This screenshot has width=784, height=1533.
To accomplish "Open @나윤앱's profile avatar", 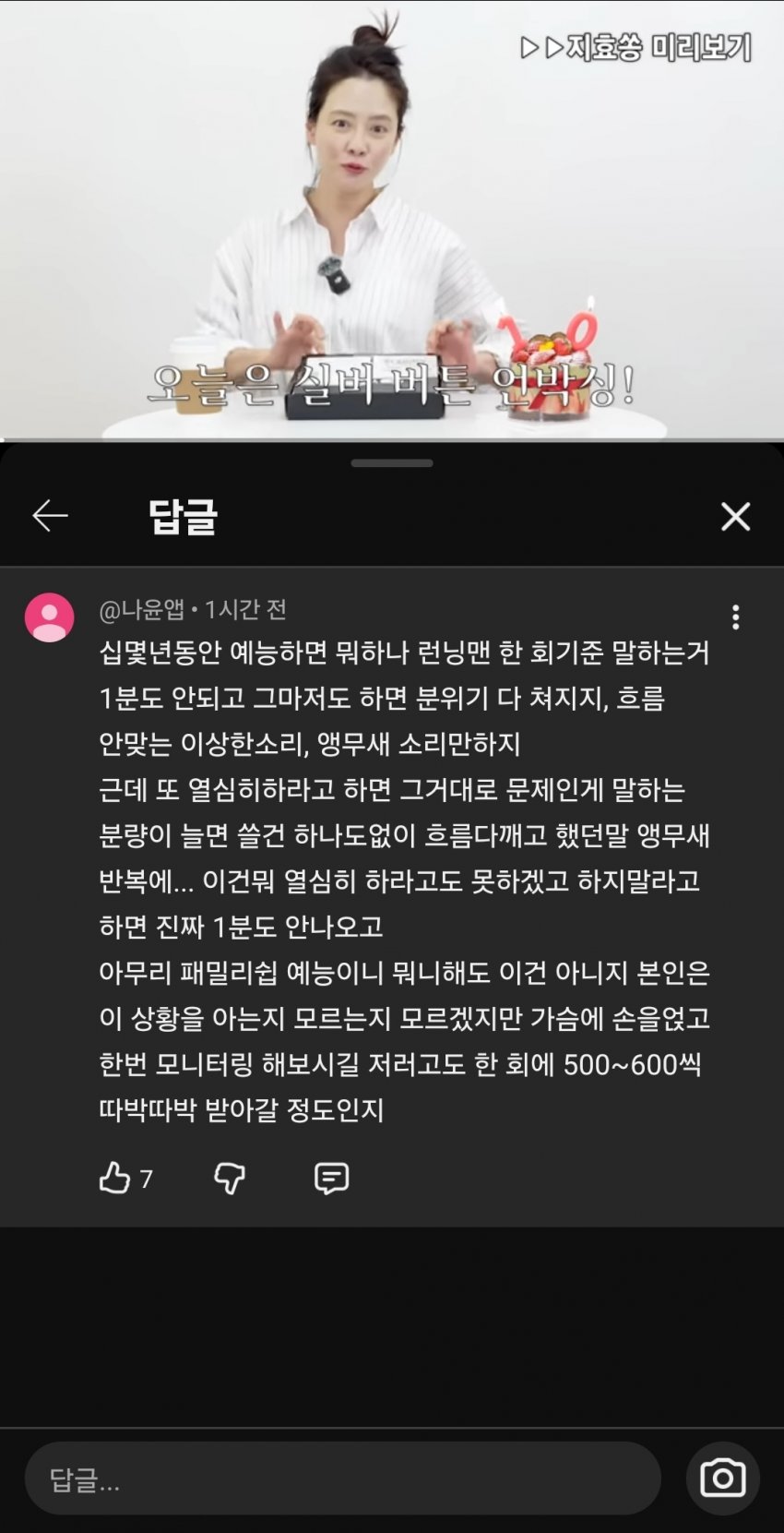I will click(x=49, y=617).
